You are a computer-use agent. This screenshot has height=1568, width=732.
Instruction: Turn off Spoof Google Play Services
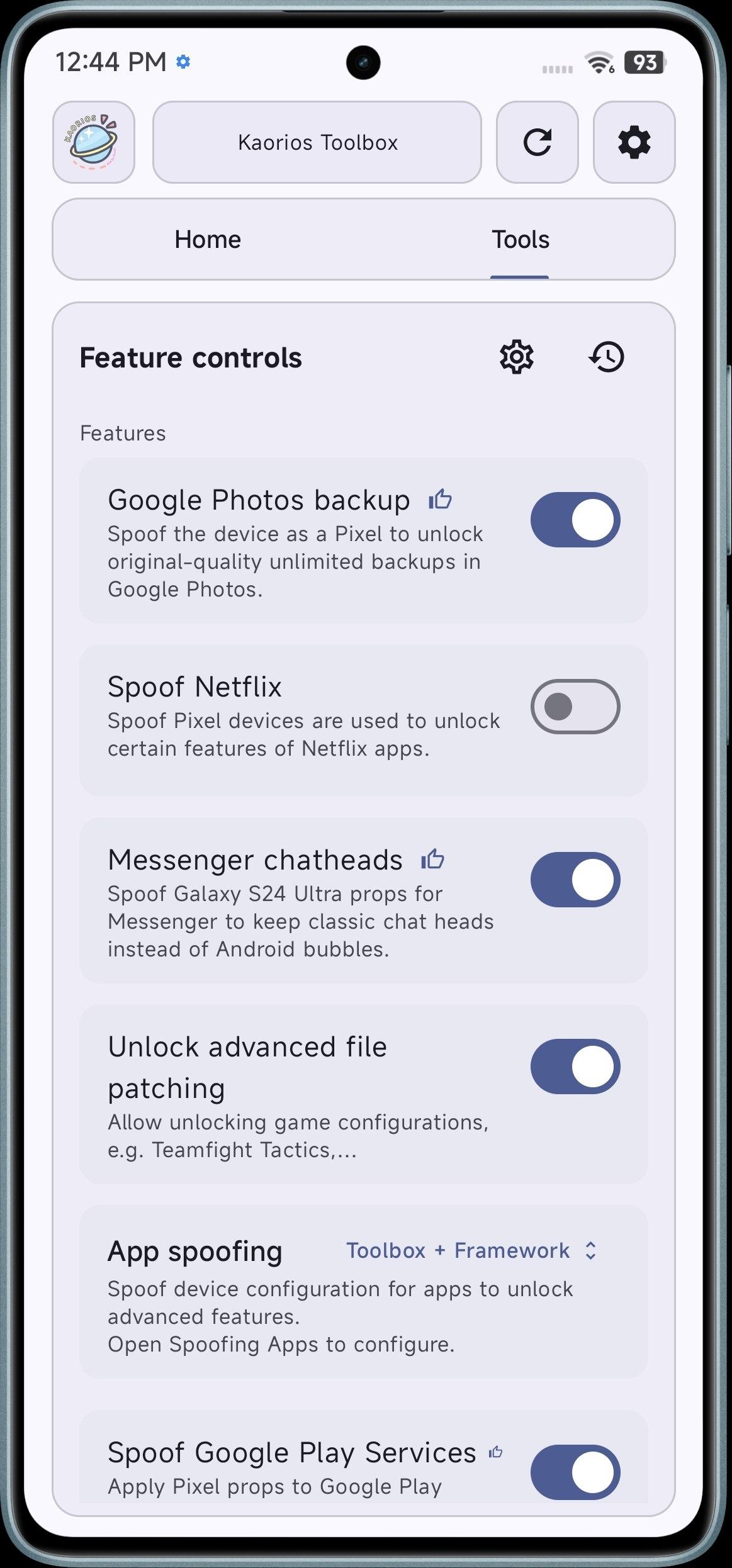point(575,1472)
